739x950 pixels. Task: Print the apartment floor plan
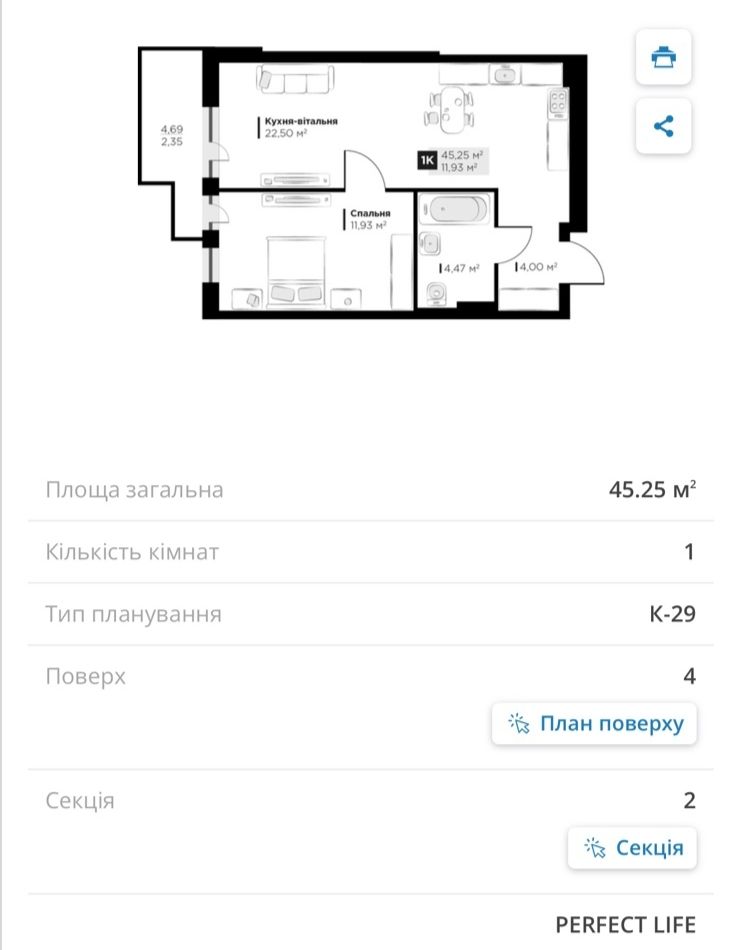(663, 58)
